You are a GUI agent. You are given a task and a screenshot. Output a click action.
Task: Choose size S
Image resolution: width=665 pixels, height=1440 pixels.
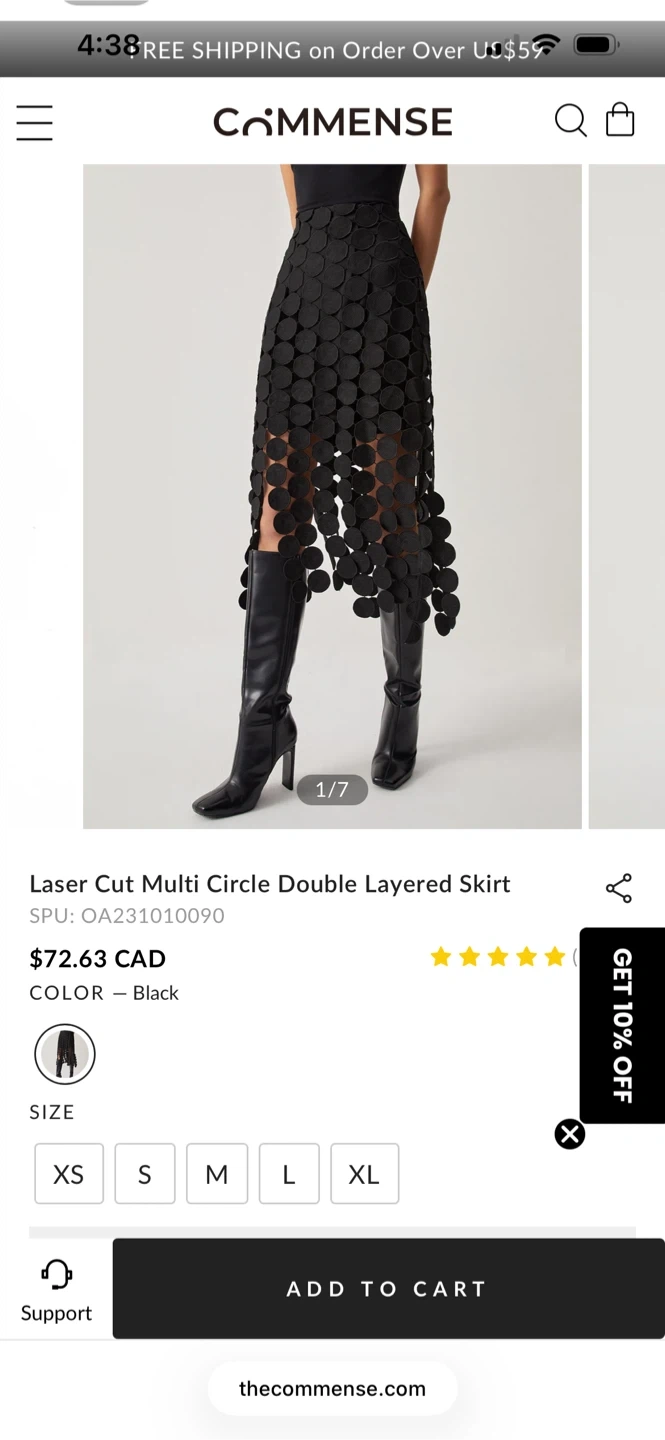pyautogui.click(x=145, y=1174)
